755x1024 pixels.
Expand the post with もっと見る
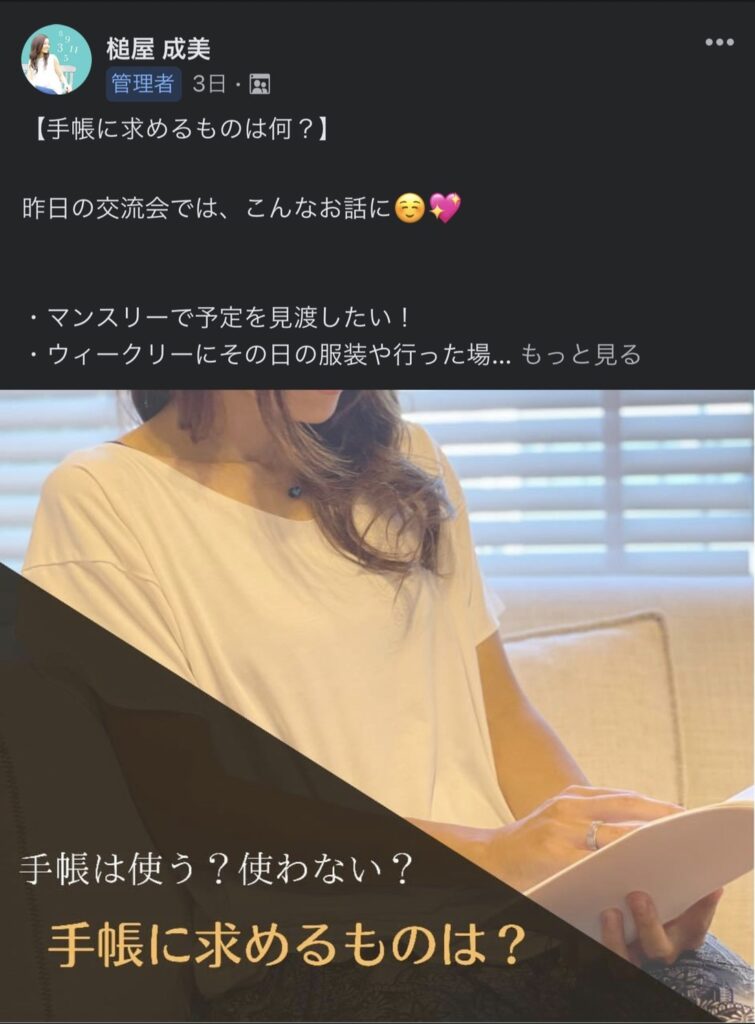pos(581,354)
